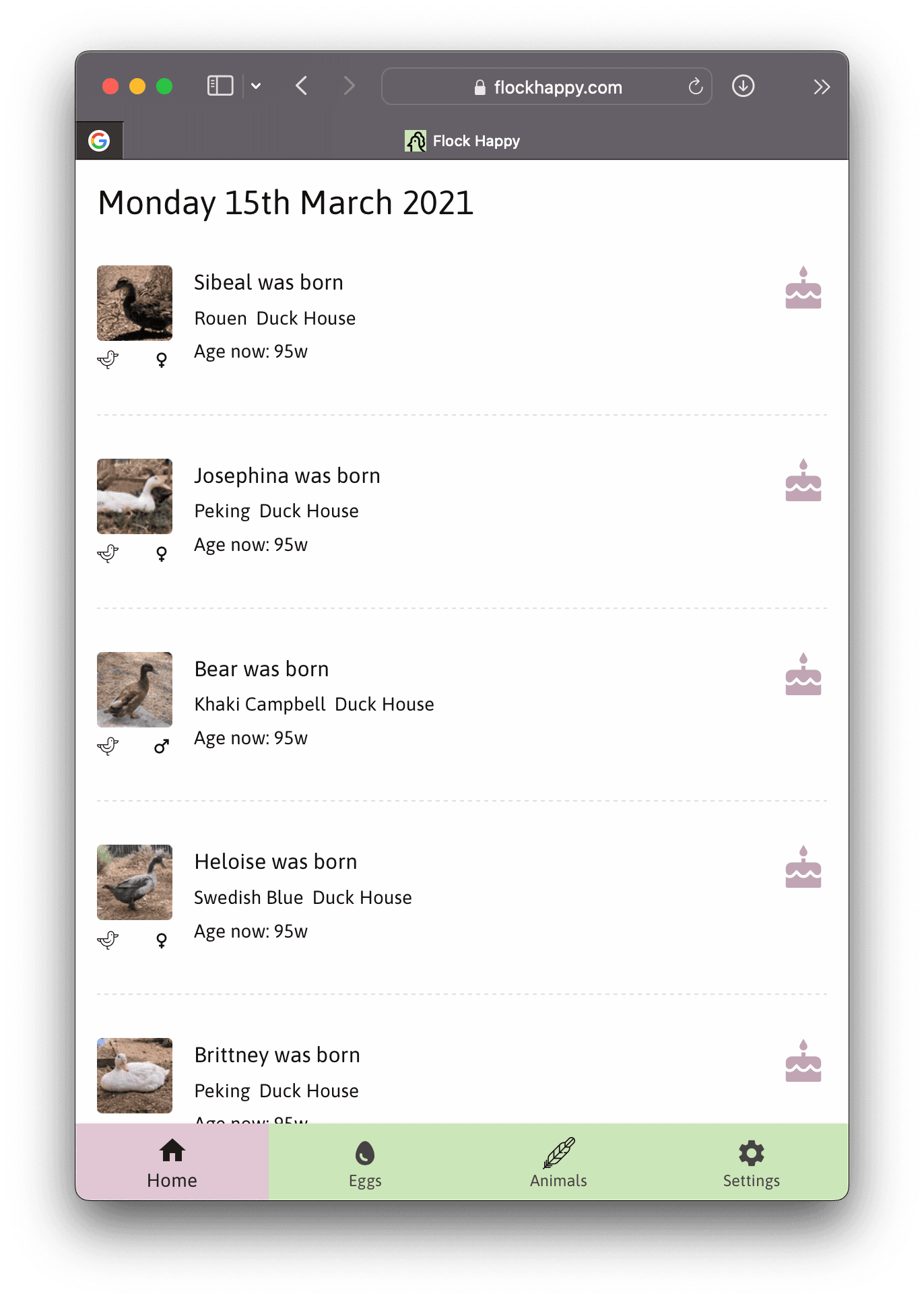Click the Flock Happy logo in the tab
This screenshot has height=1300, width=924.
(416, 140)
